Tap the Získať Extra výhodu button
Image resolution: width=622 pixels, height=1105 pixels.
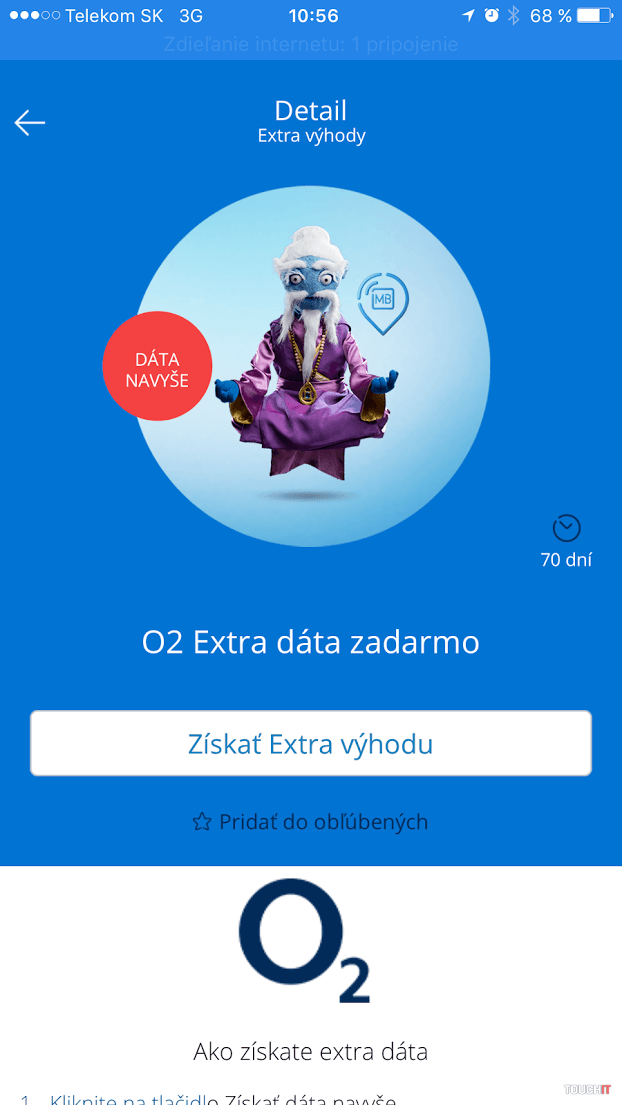311,744
